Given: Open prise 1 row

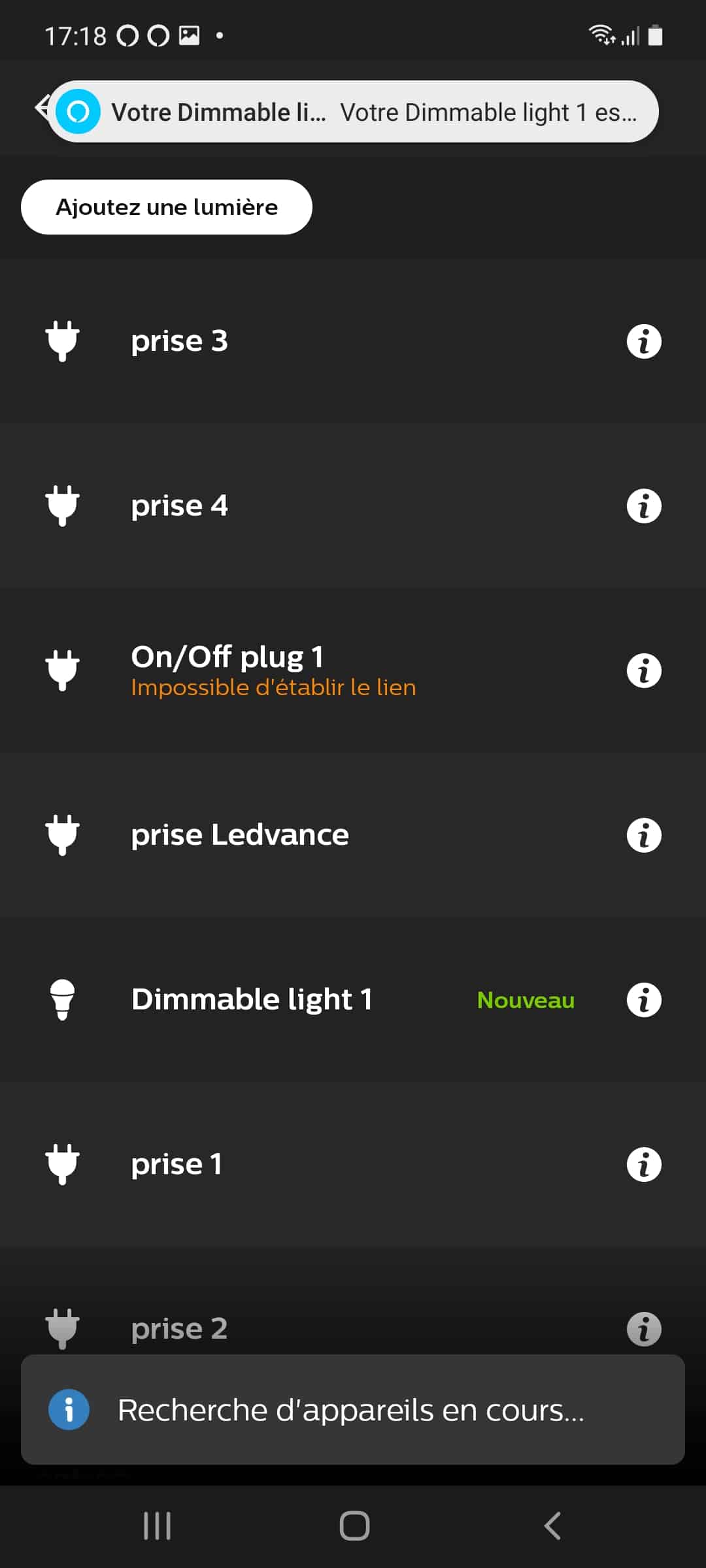Looking at the screenshot, I should (353, 1164).
